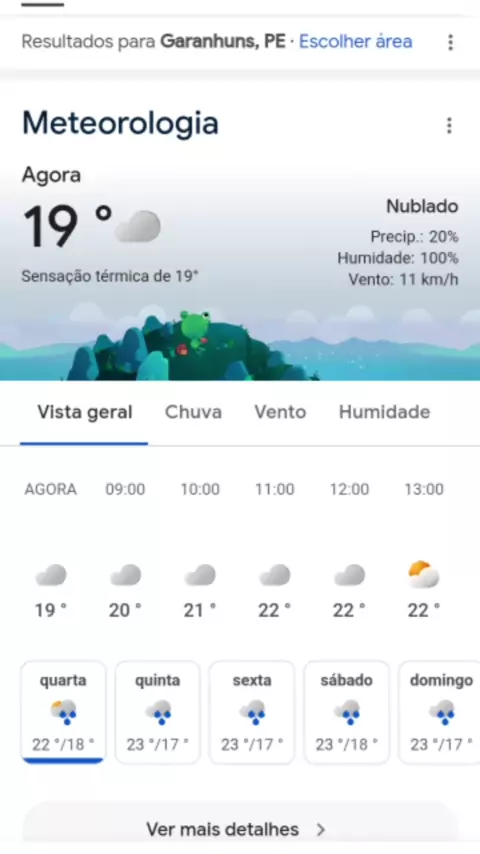Switch to the Humidade tab
This screenshot has width=480, height=854.
pos(384,412)
